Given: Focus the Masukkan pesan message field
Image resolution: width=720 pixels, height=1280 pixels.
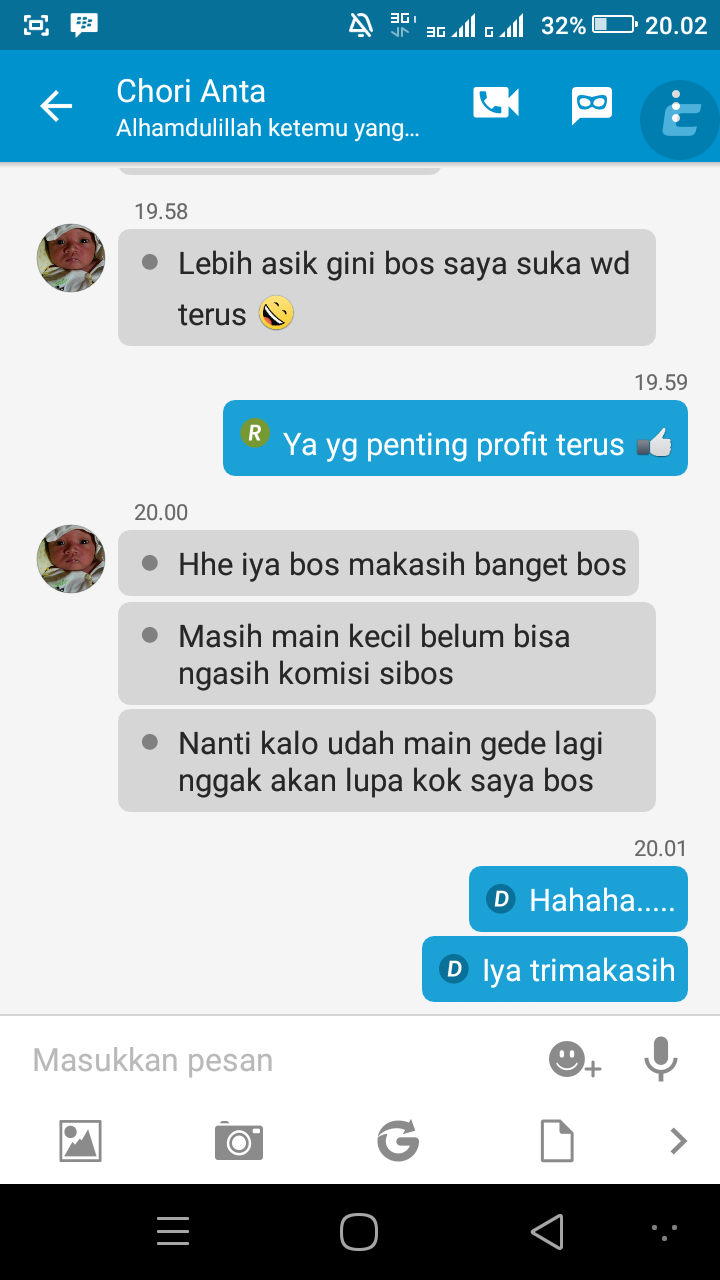Looking at the screenshot, I should 270,1060.
